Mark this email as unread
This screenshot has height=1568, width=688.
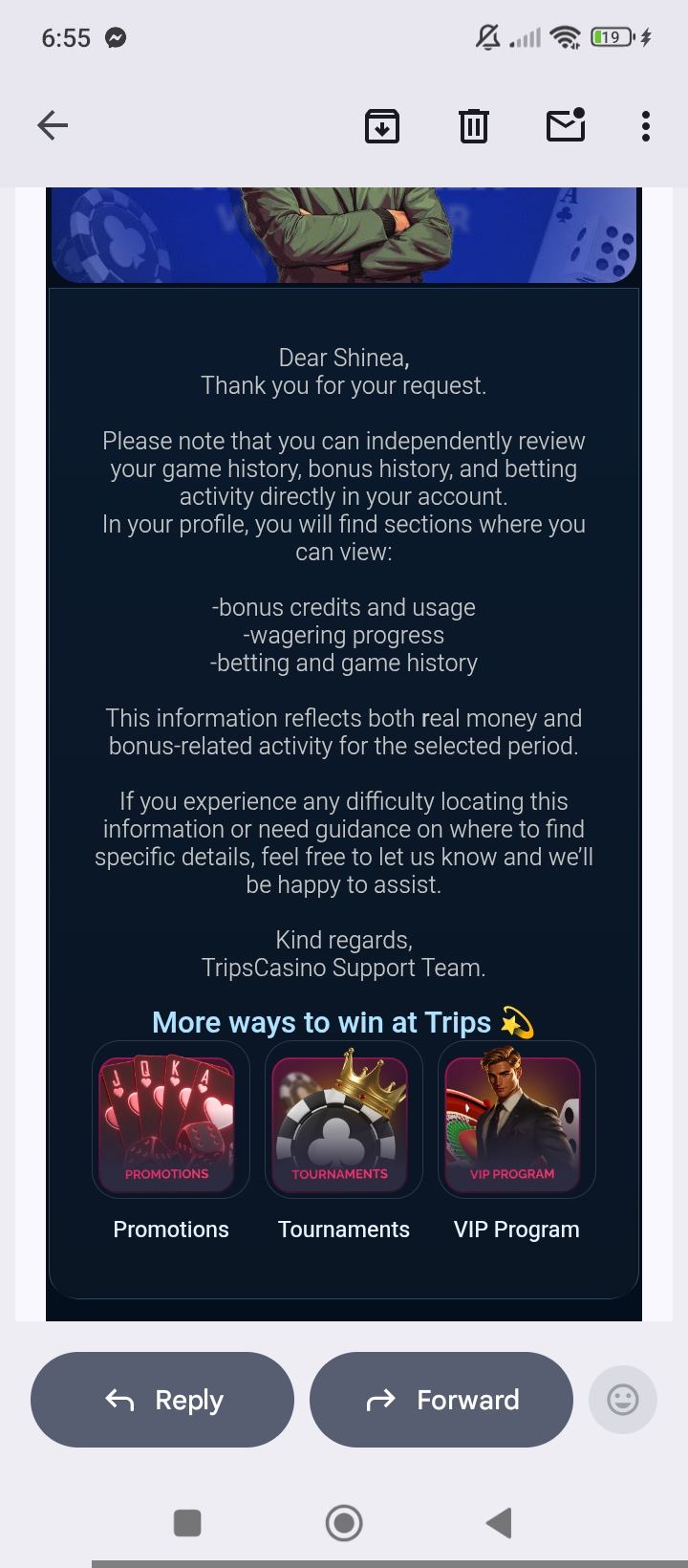(x=565, y=125)
